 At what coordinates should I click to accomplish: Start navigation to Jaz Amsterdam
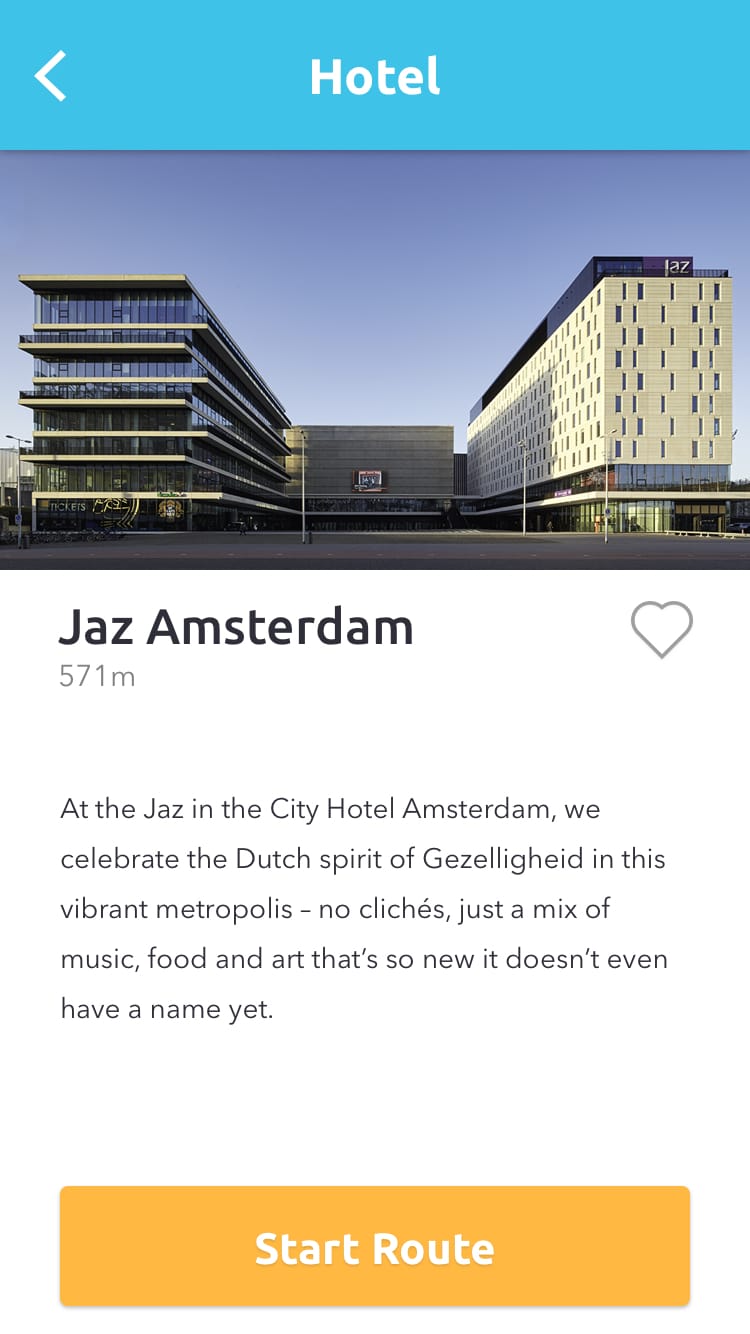375,1246
